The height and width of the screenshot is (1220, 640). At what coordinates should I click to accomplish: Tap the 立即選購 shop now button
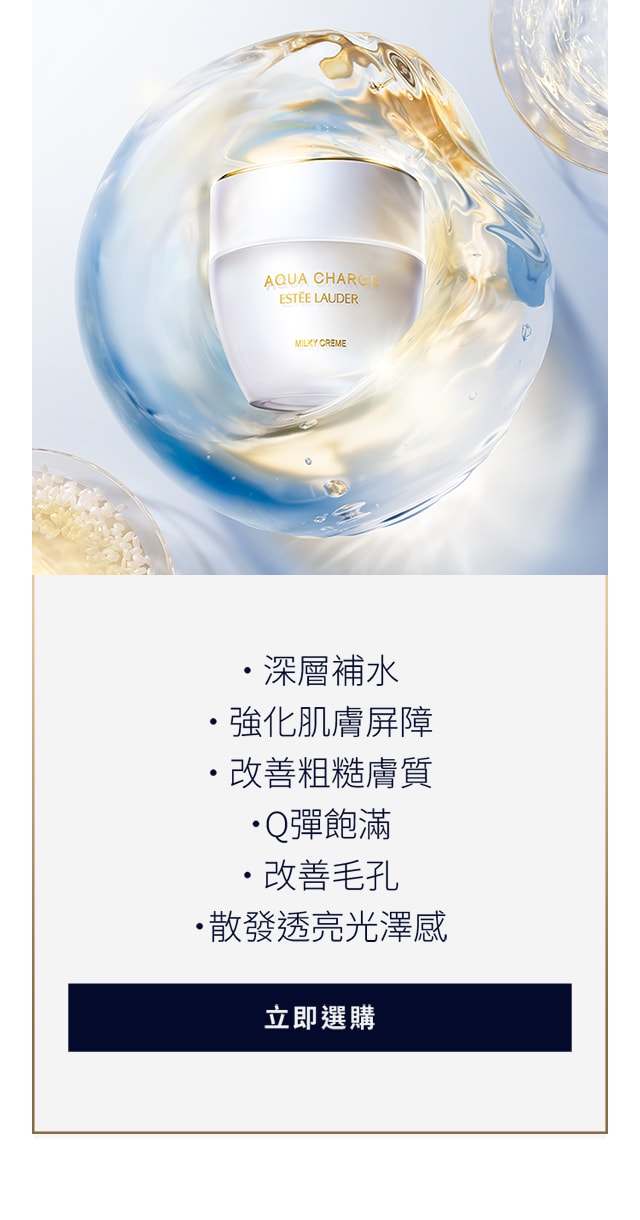point(320,1017)
